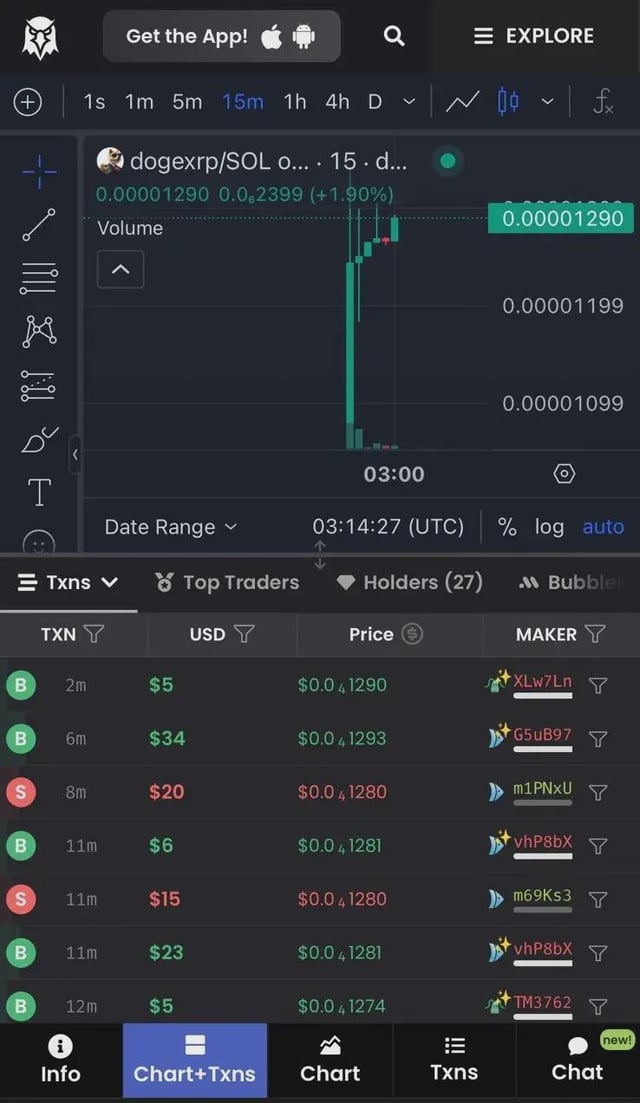Image resolution: width=640 pixels, height=1103 pixels.
Task: Open the search icon
Action: coord(394,36)
